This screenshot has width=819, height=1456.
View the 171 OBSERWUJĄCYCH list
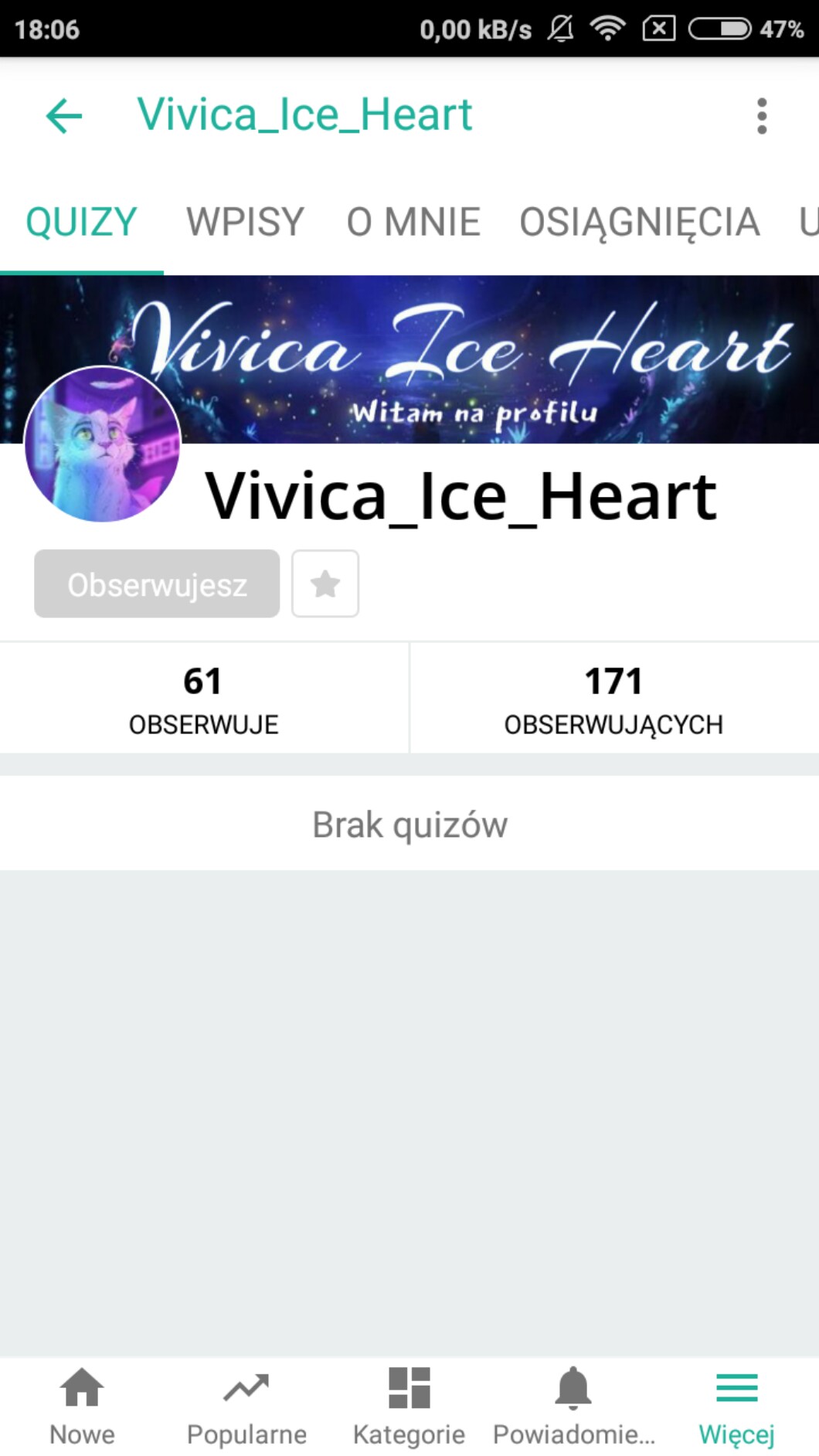(613, 699)
